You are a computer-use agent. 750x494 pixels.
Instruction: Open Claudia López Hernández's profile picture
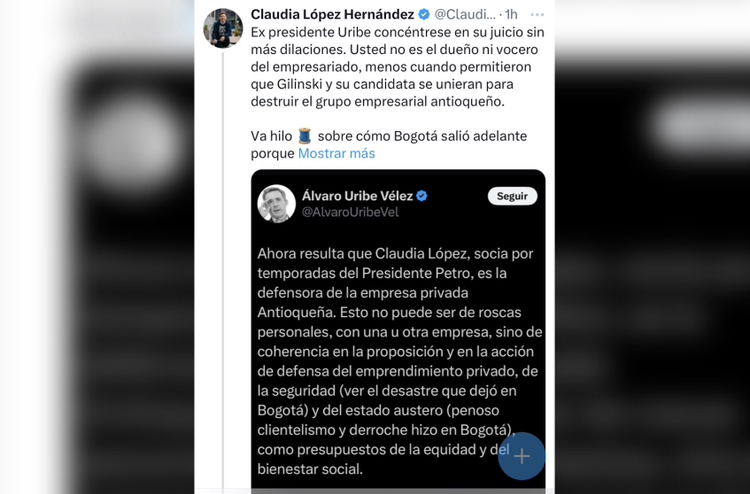tap(223, 29)
